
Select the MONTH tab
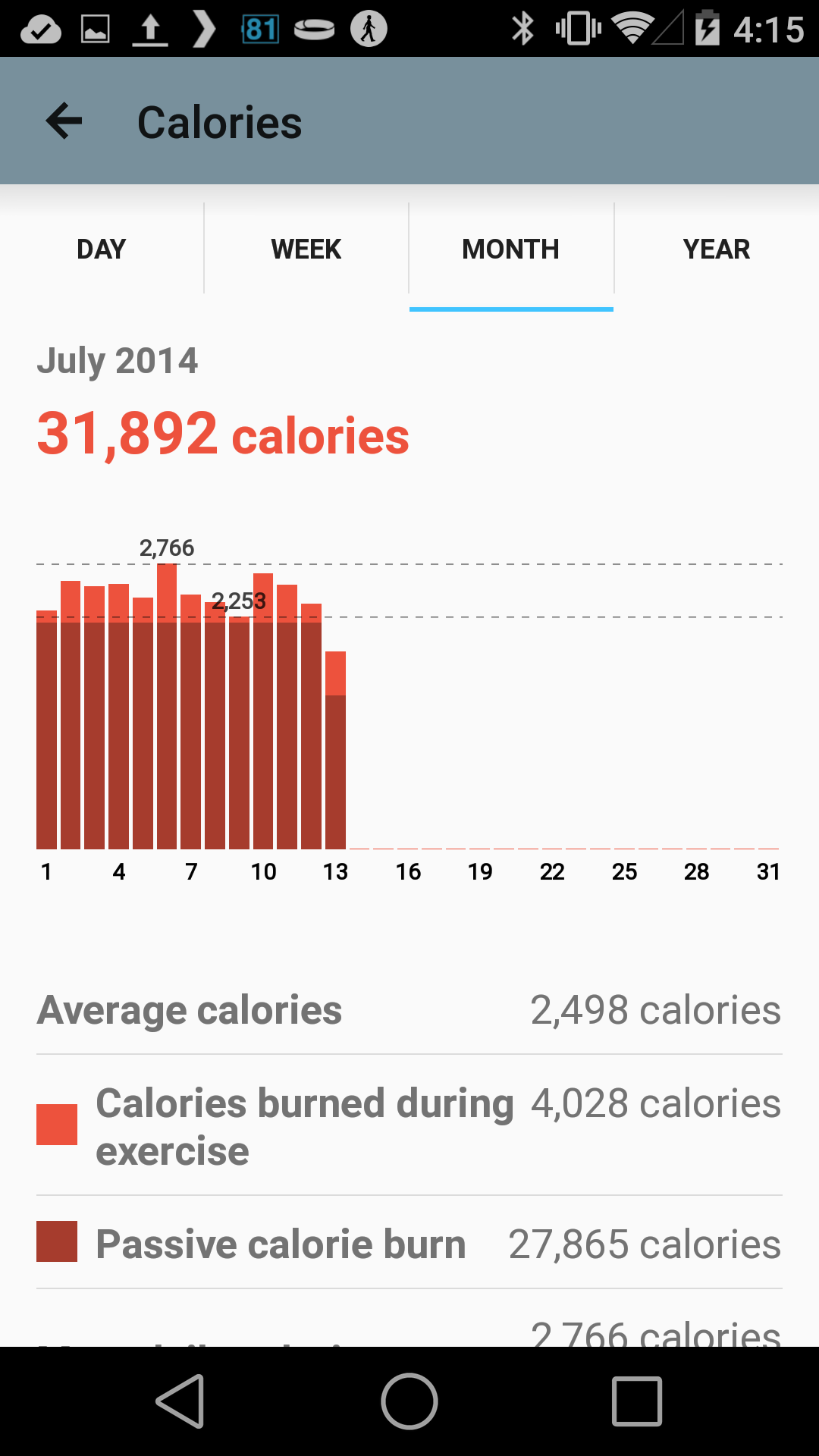click(511, 249)
